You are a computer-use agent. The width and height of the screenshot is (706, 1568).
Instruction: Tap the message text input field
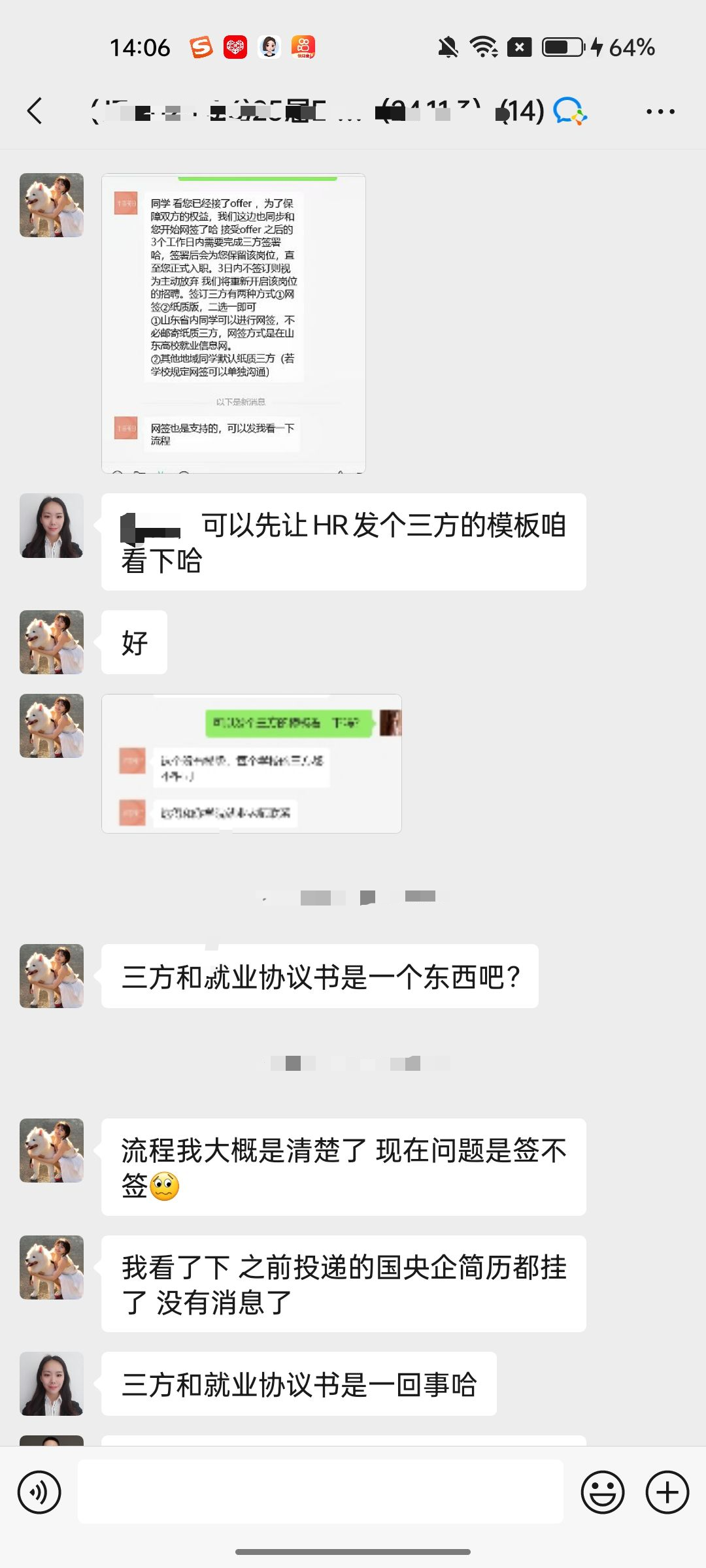320,1492
